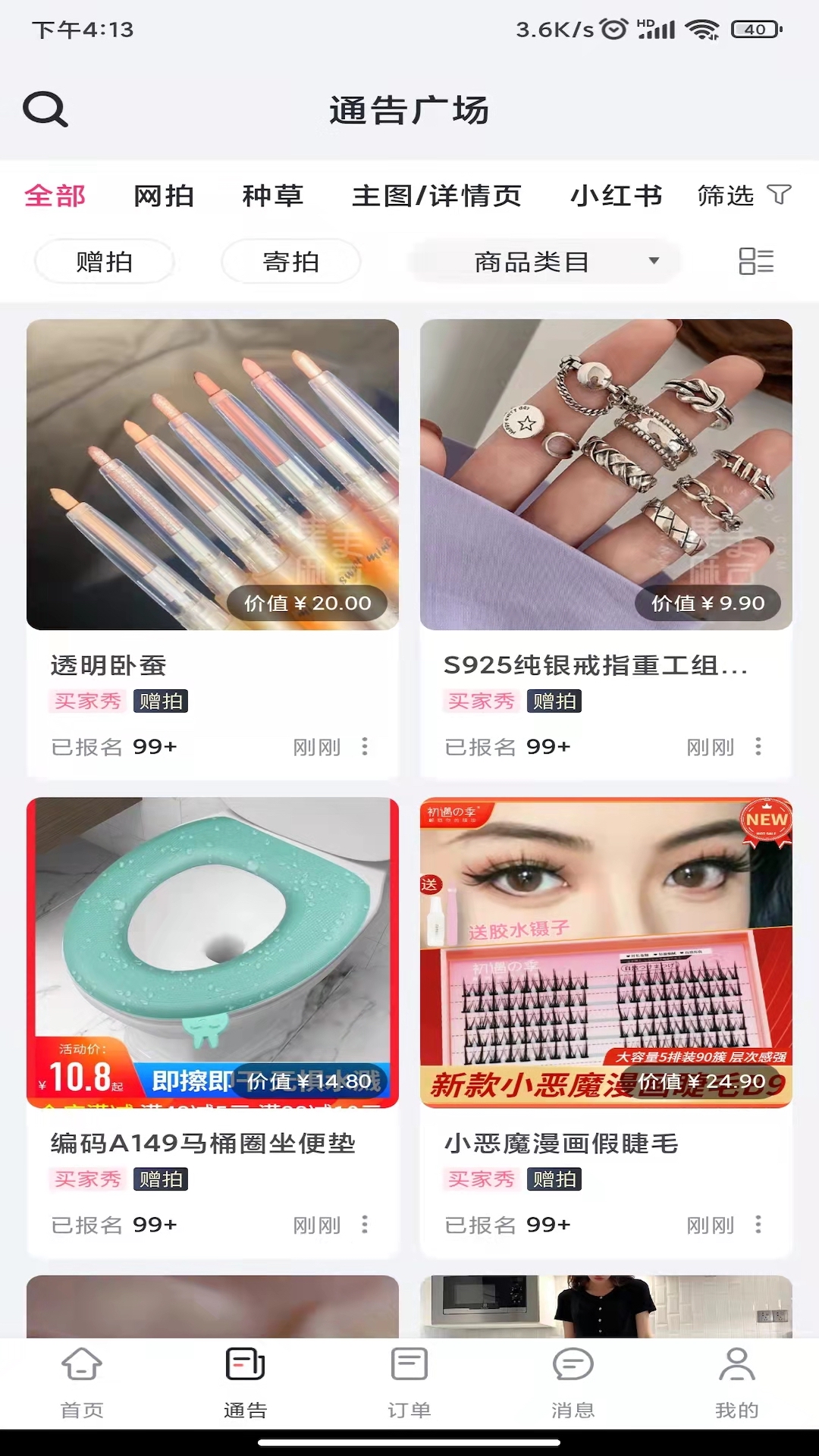
Task: Open the three-dot menu on 小恶魔漫画假睫毛 card
Action: tap(758, 1225)
